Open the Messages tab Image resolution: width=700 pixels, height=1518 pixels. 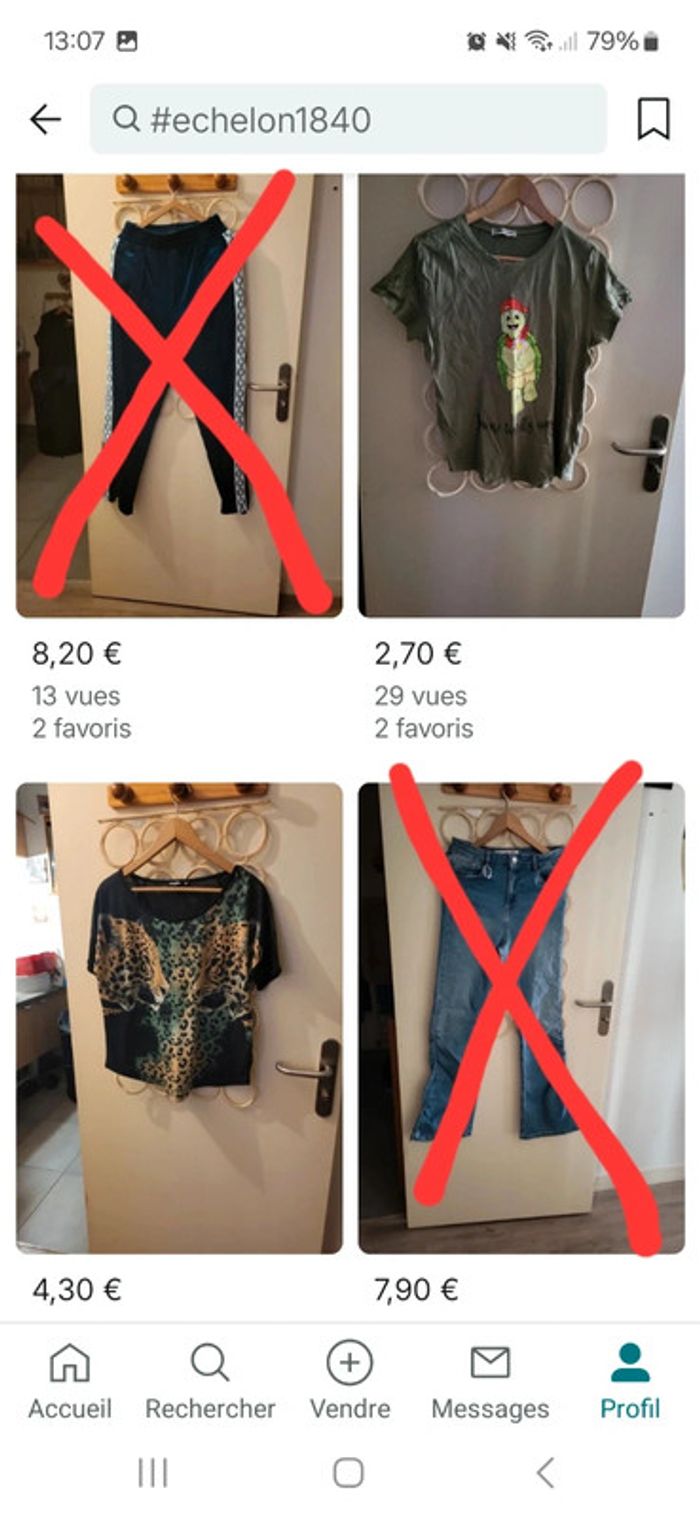point(490,1382)
